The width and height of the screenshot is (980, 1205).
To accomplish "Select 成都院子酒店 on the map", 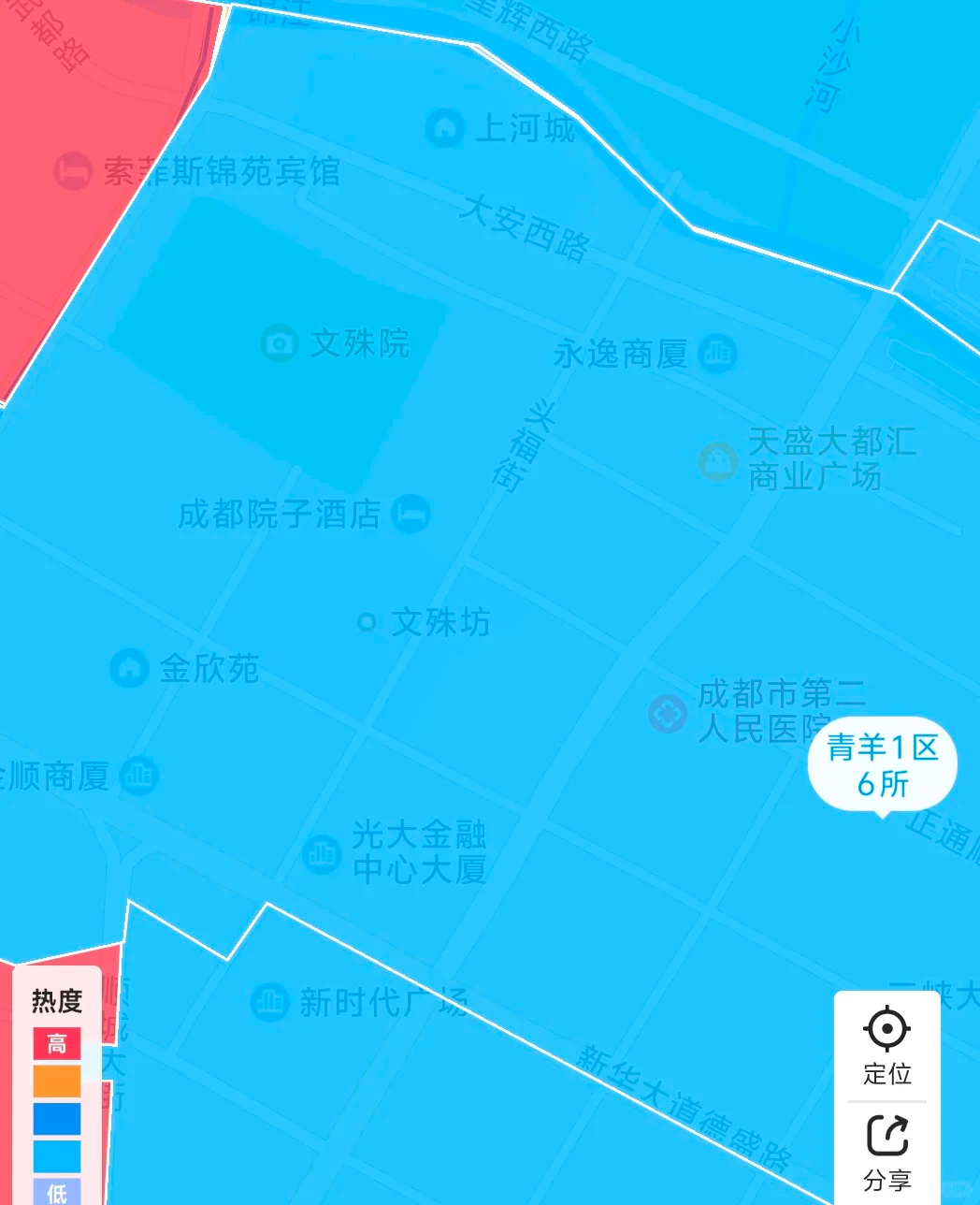I will [411, 515].
